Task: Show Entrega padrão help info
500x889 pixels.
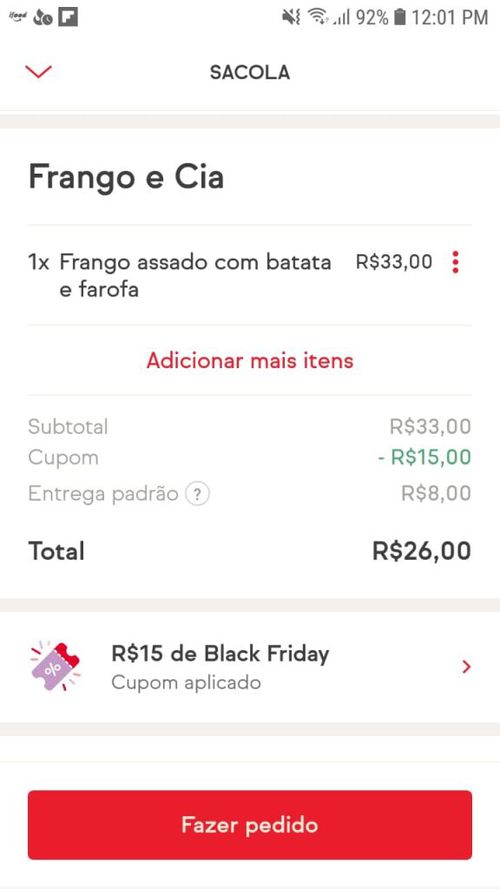Action: [197, 494]
